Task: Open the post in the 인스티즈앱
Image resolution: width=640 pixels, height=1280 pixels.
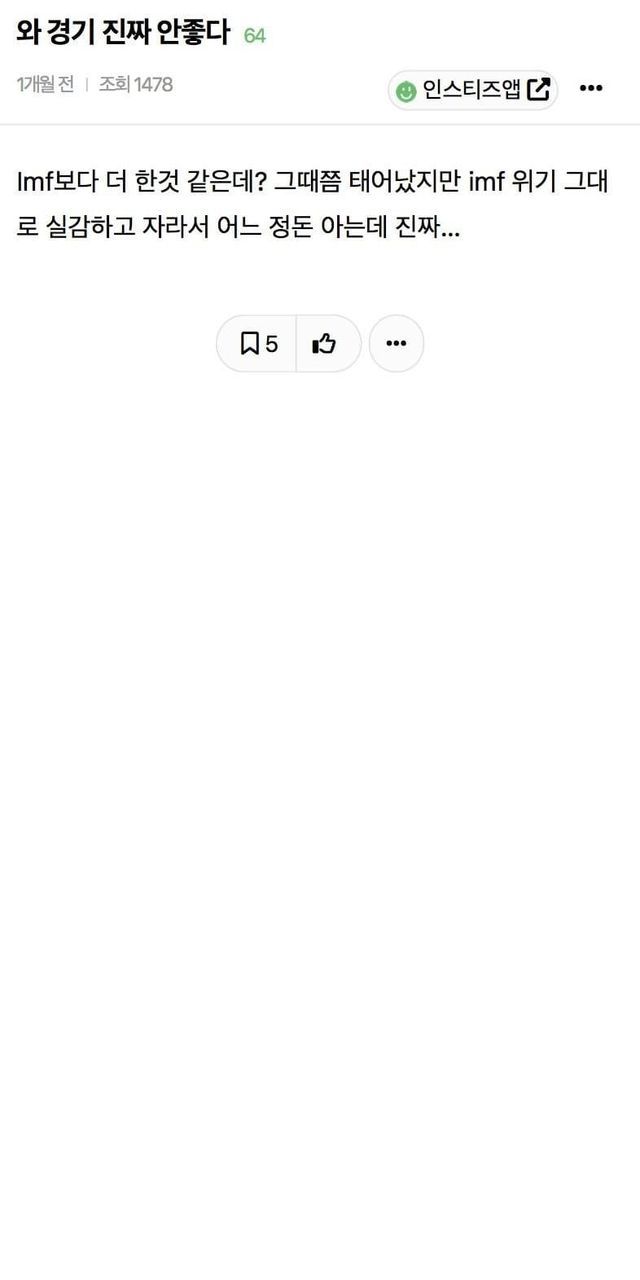Action: click(473, 90)
